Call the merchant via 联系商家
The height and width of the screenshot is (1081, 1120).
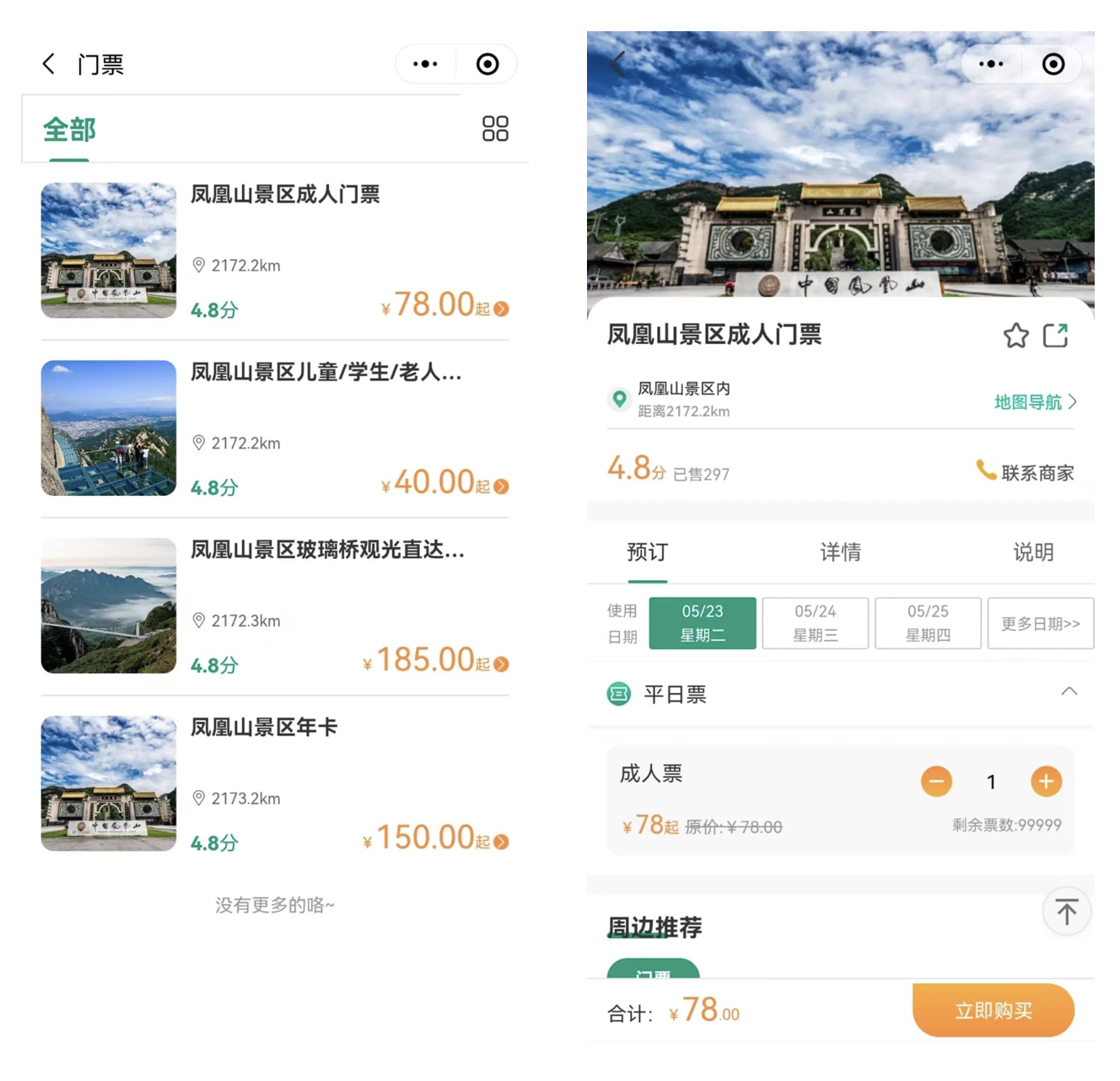click(x=1026, y=472)
